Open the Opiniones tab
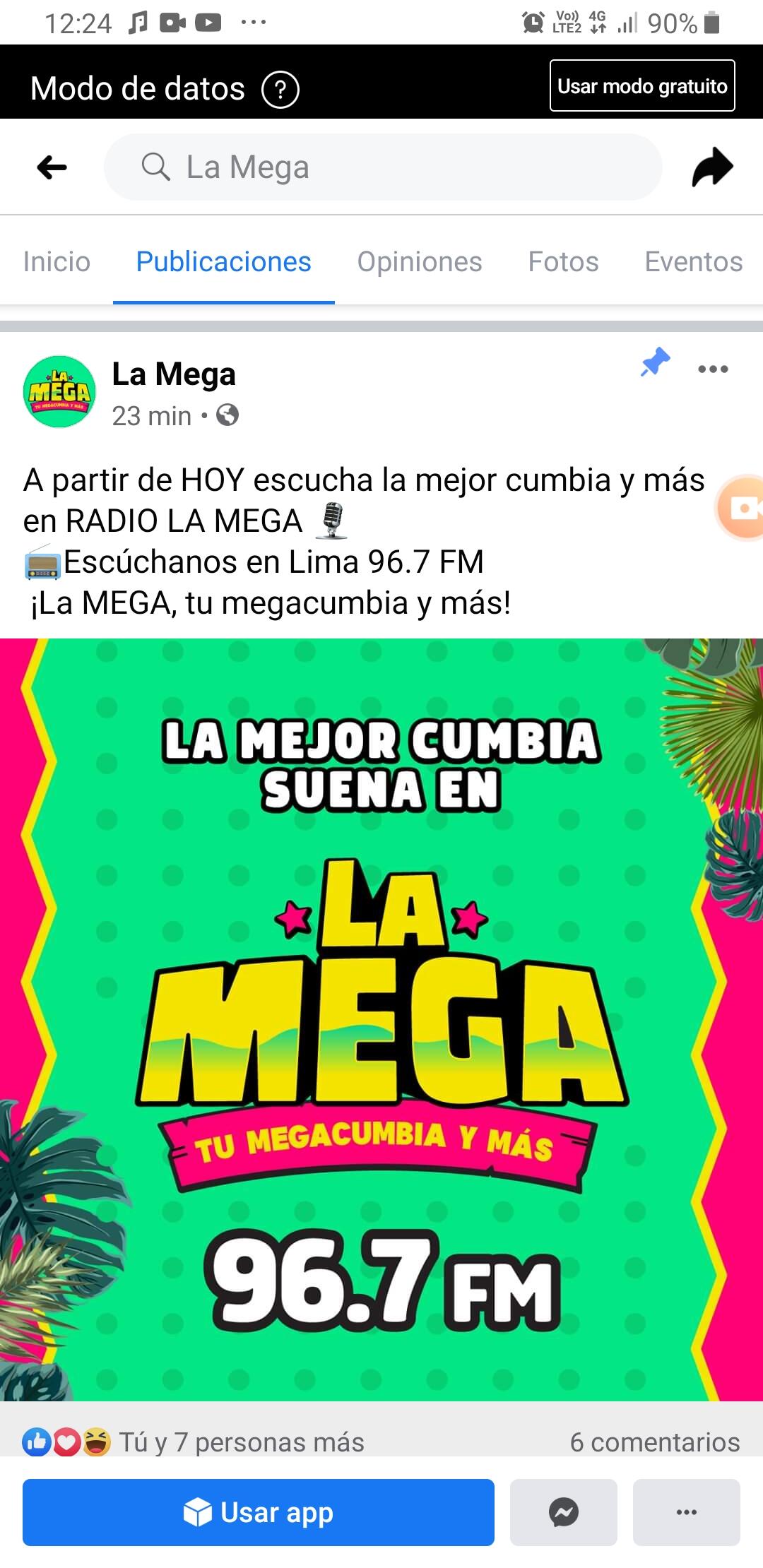The image size is (763, 1568). point(419,262)
